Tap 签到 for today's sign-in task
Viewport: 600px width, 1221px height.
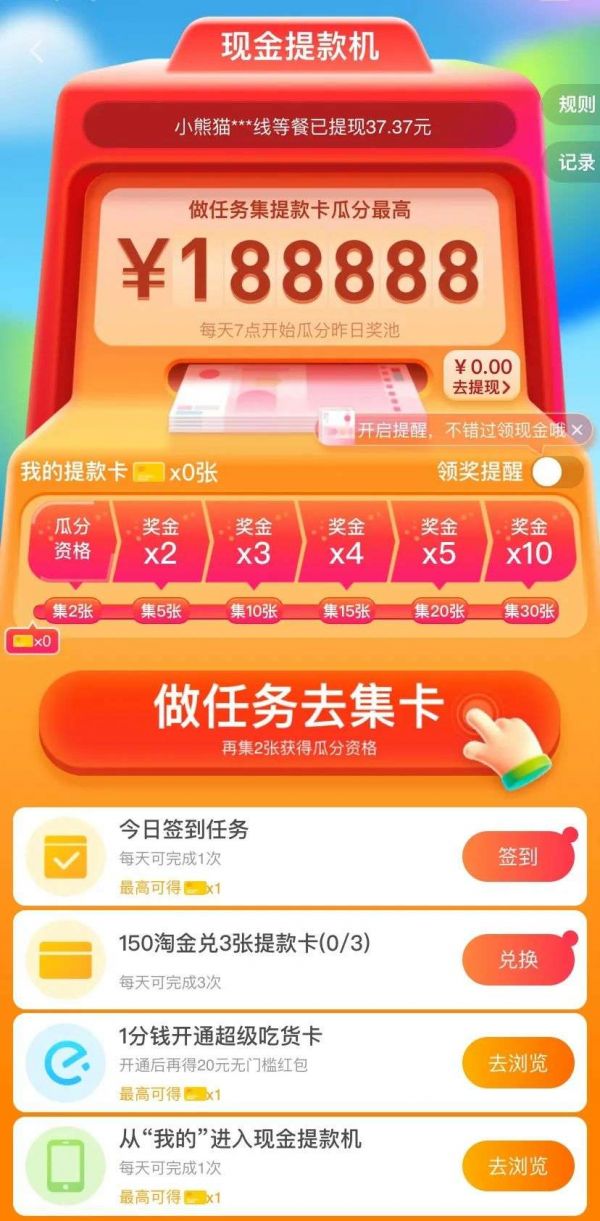[x=518, y=857]
